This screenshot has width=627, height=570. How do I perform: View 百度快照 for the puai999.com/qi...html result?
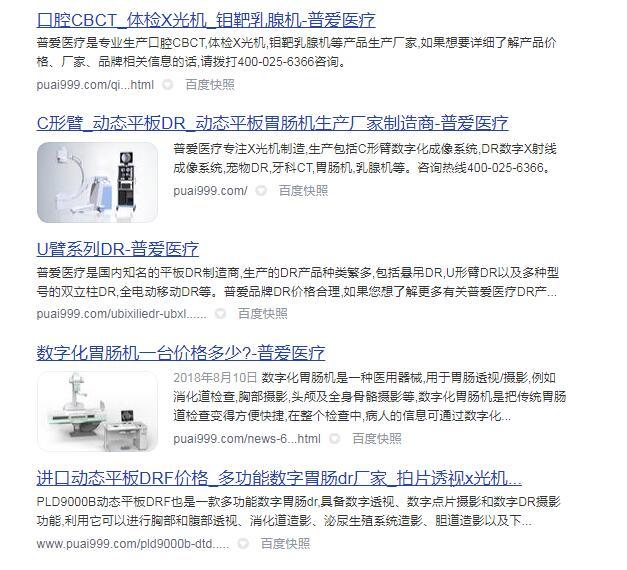(x=209, y=85)
